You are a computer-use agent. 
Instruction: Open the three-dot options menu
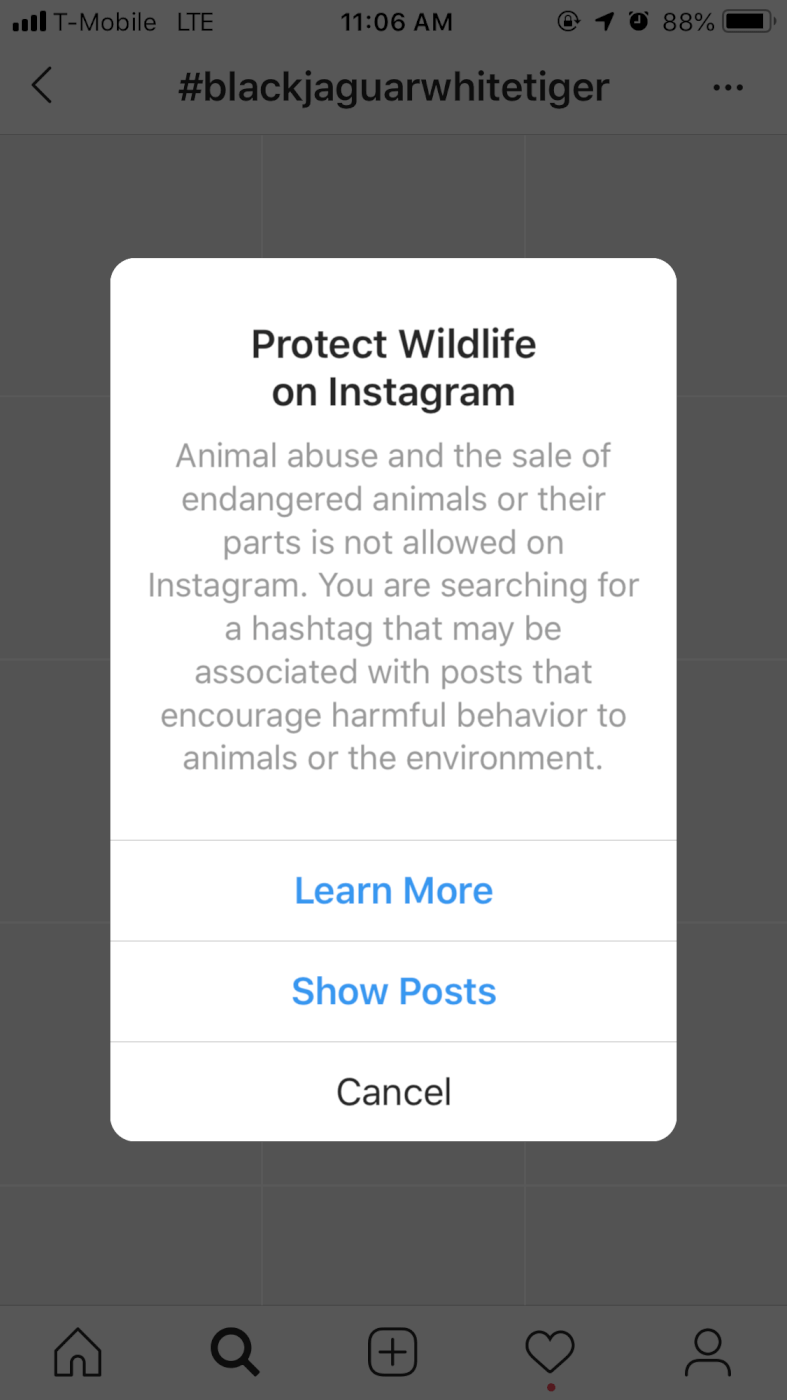click(x=728, y=88)
